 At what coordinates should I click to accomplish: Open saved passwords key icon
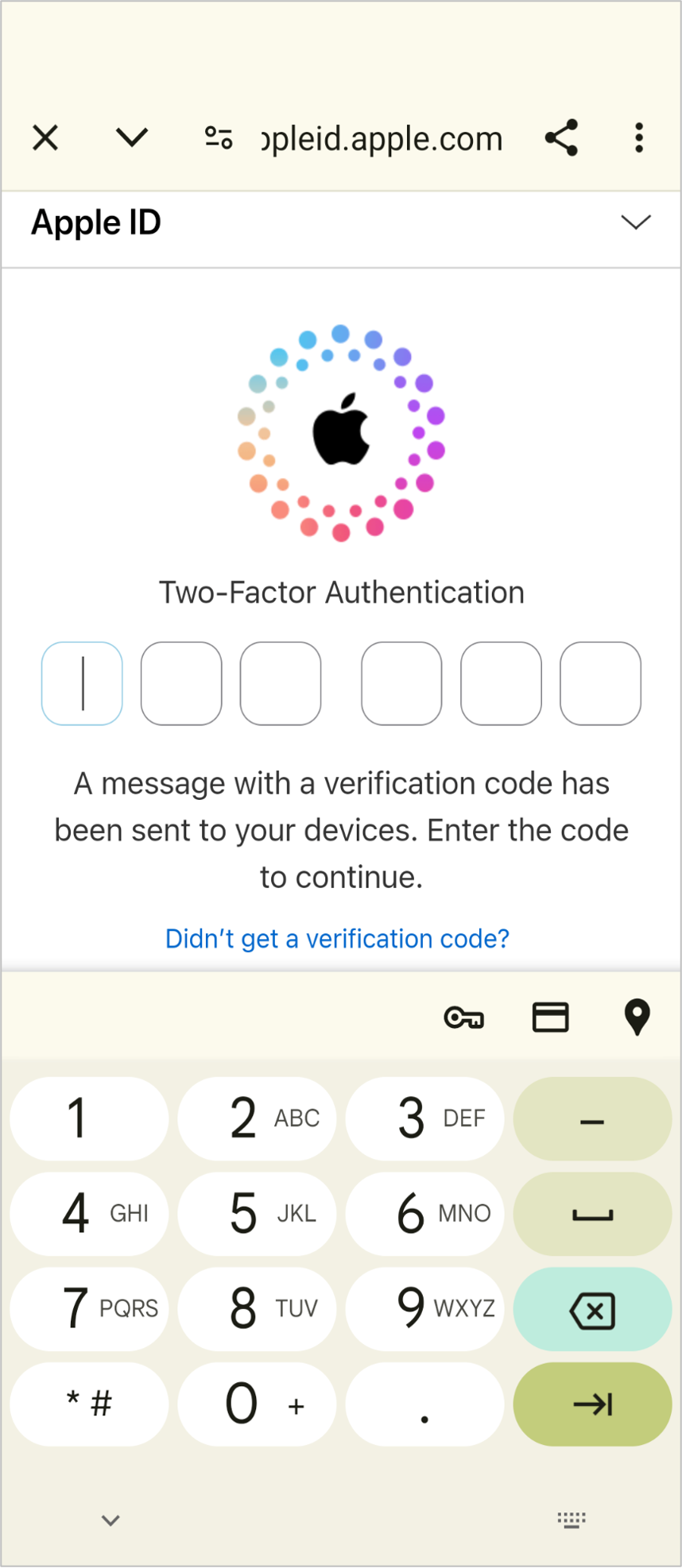tap(463, 1018)
